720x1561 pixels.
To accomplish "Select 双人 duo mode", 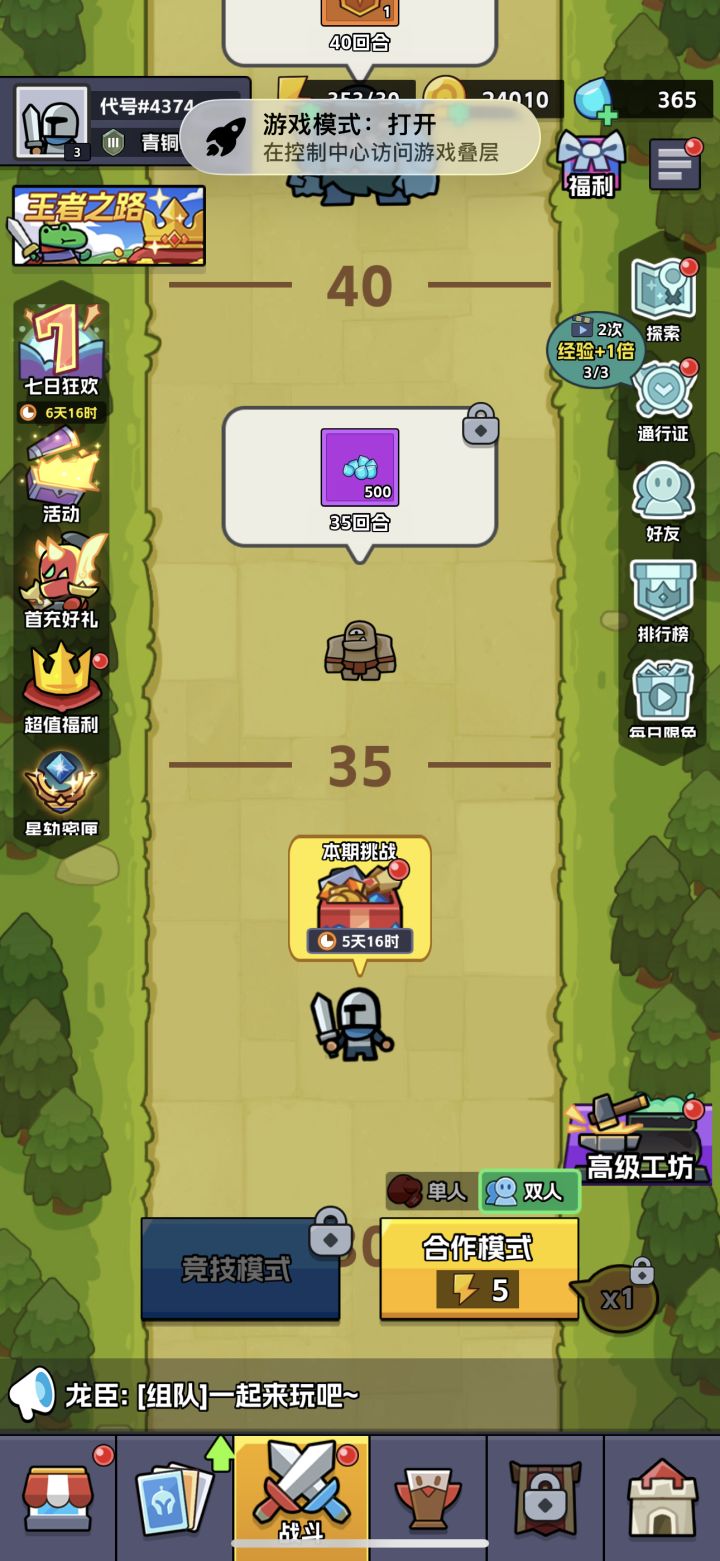I will point(529,1192).
